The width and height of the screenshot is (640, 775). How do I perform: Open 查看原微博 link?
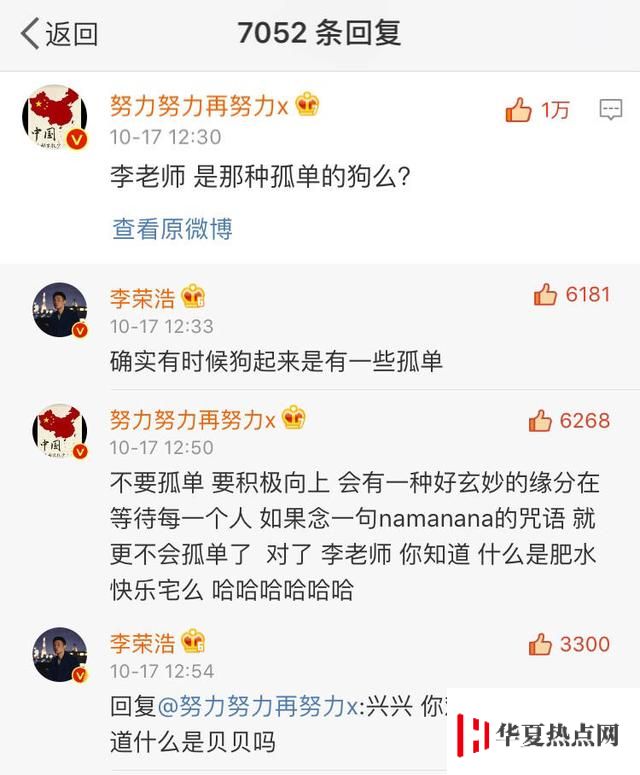tap(172, 228)
